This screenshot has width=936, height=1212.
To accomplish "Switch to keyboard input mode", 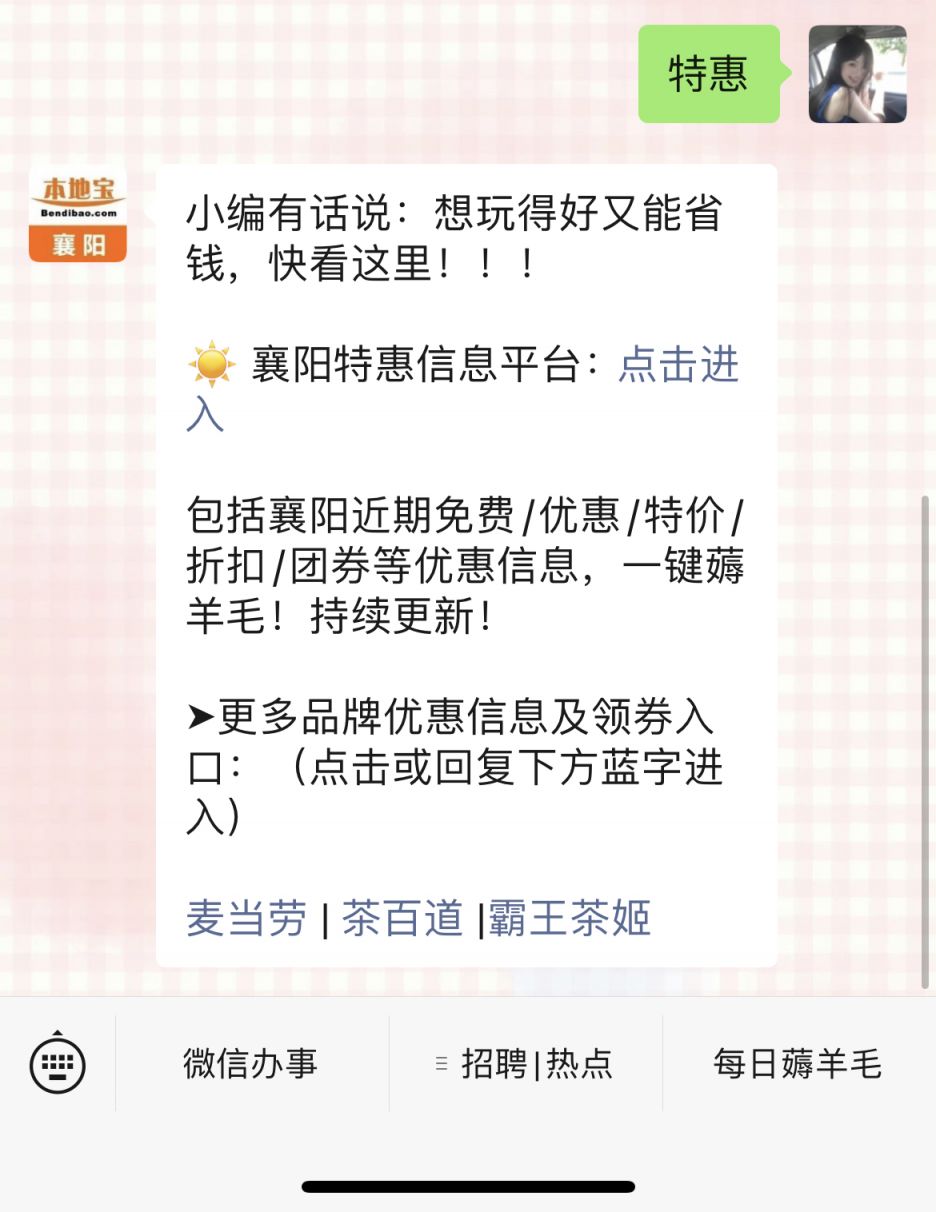I will click(x=57, y=1064).
